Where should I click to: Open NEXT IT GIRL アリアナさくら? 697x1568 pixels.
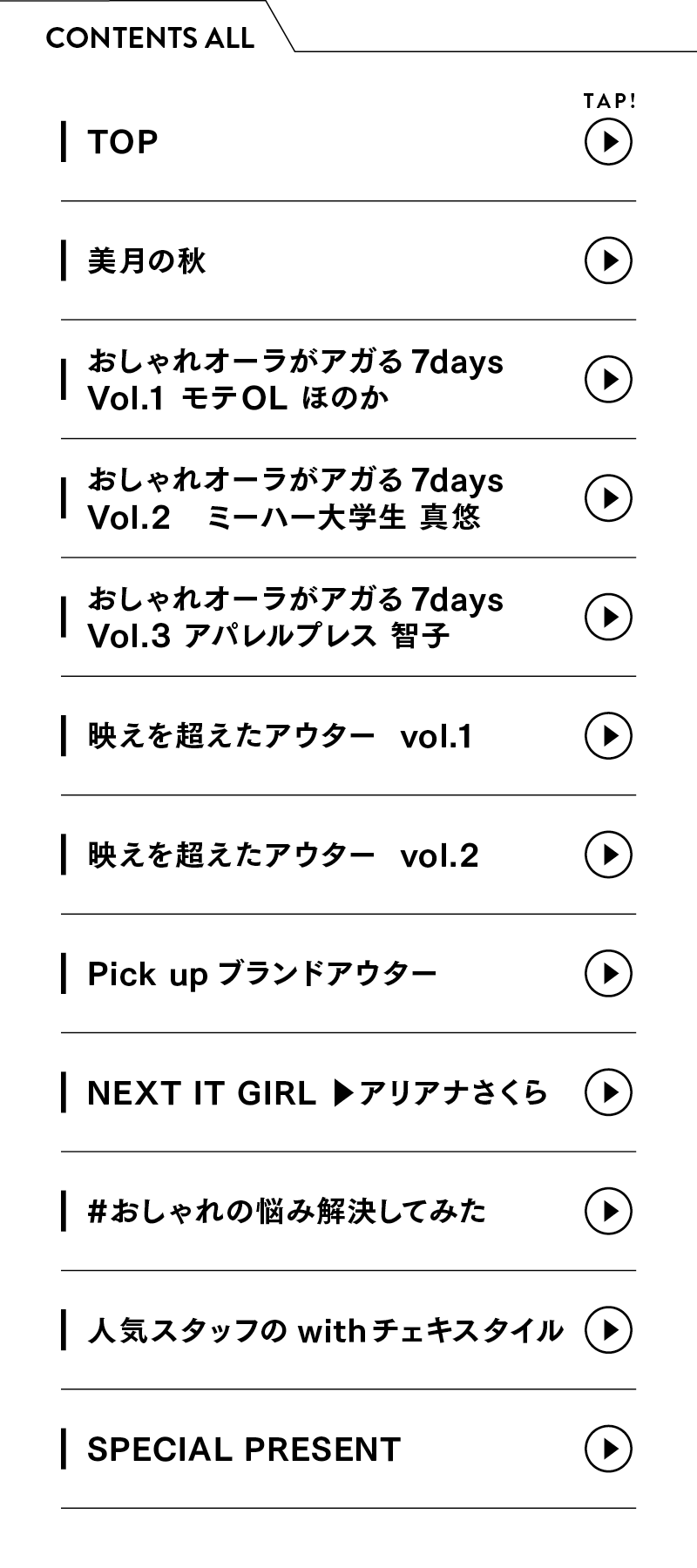(x=348, y=1092)
